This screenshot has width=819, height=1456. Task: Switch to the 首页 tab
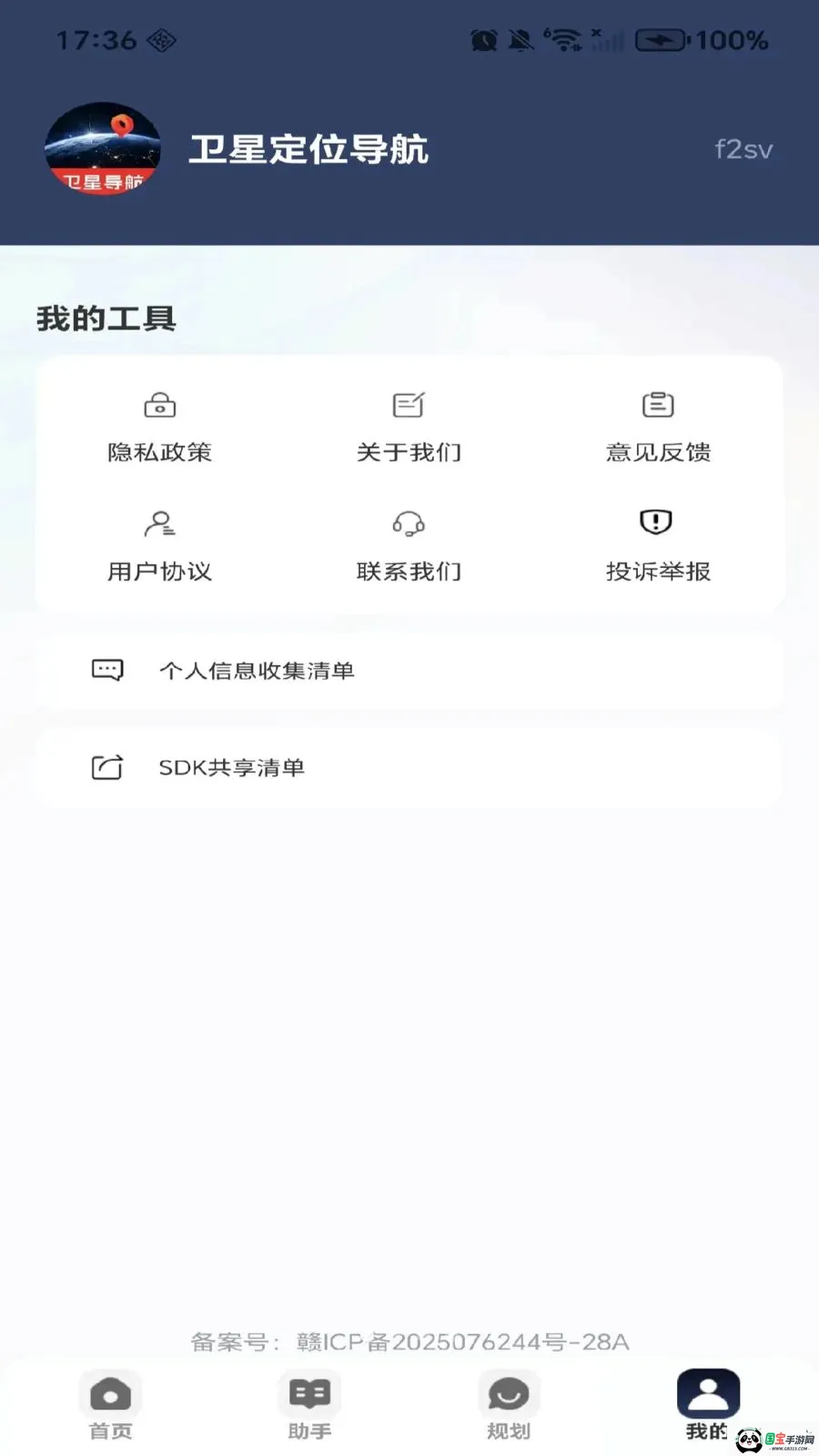110,1406
